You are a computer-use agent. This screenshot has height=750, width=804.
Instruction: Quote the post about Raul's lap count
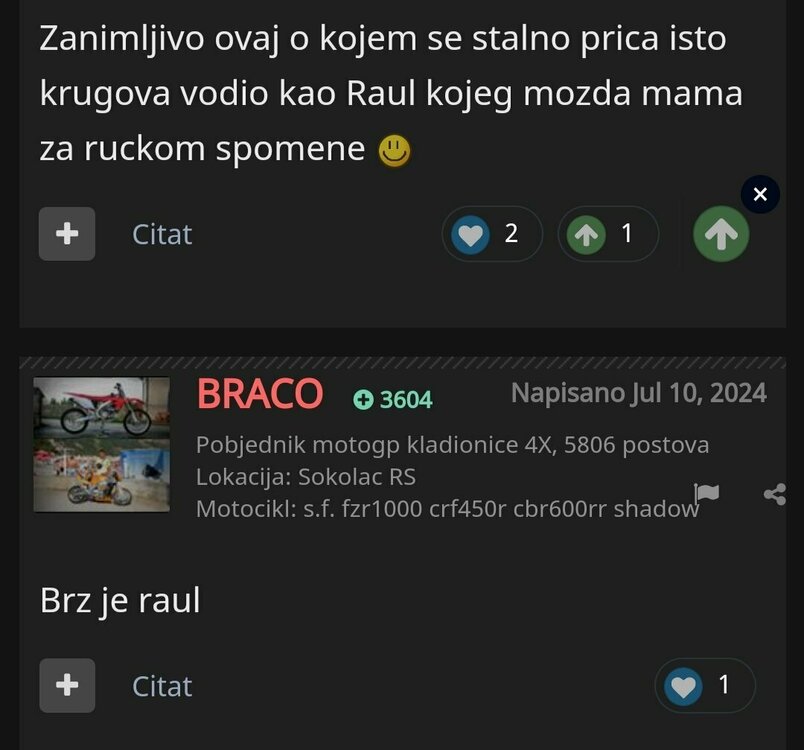click(162, 234)
